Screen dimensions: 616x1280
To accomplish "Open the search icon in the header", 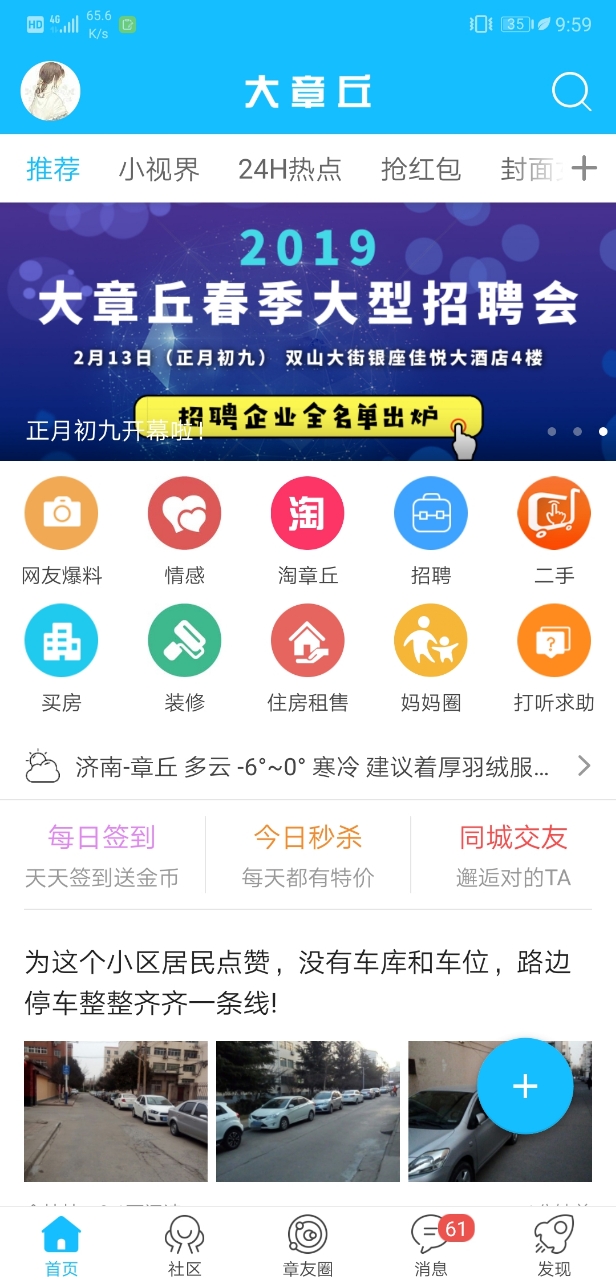I will 572,92.
